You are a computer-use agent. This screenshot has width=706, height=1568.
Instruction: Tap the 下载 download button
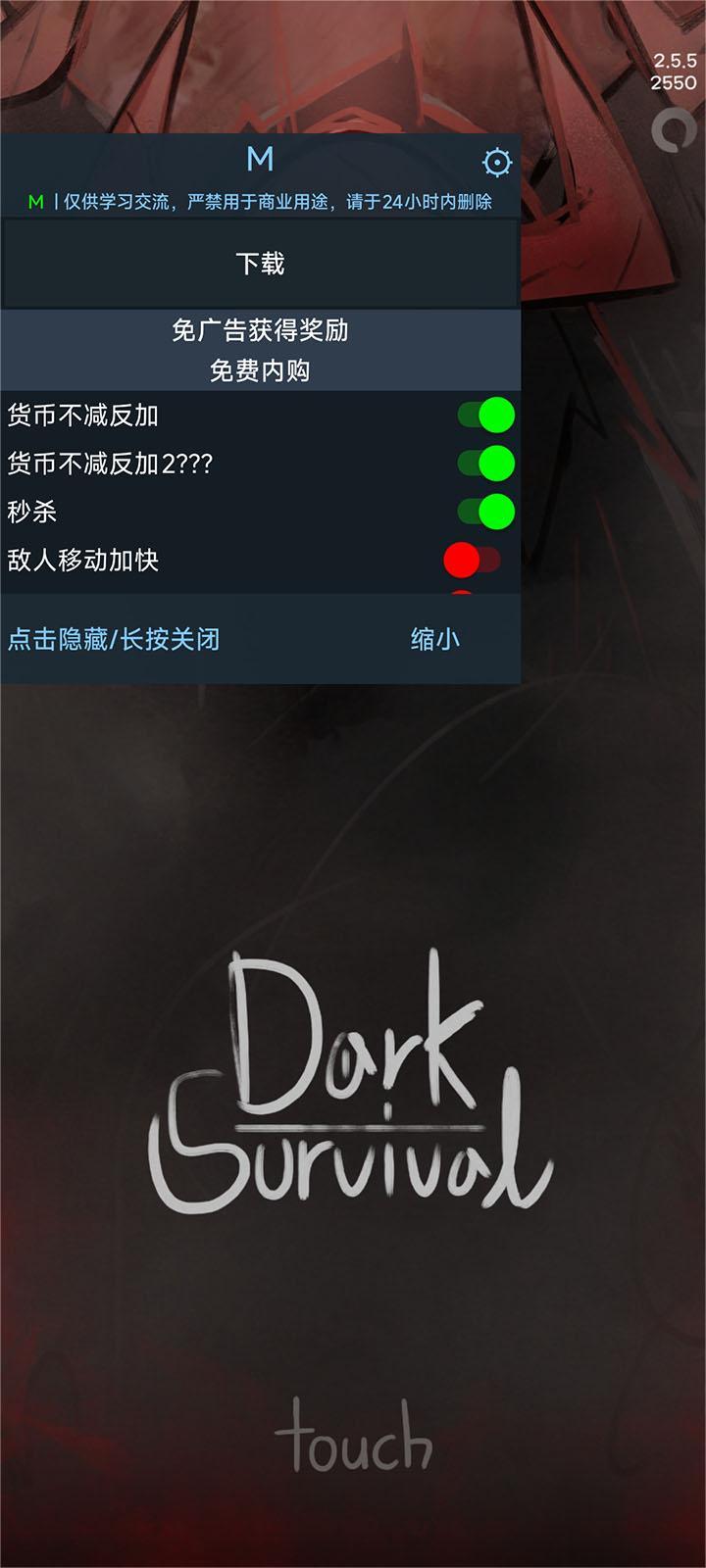point(260,264)
